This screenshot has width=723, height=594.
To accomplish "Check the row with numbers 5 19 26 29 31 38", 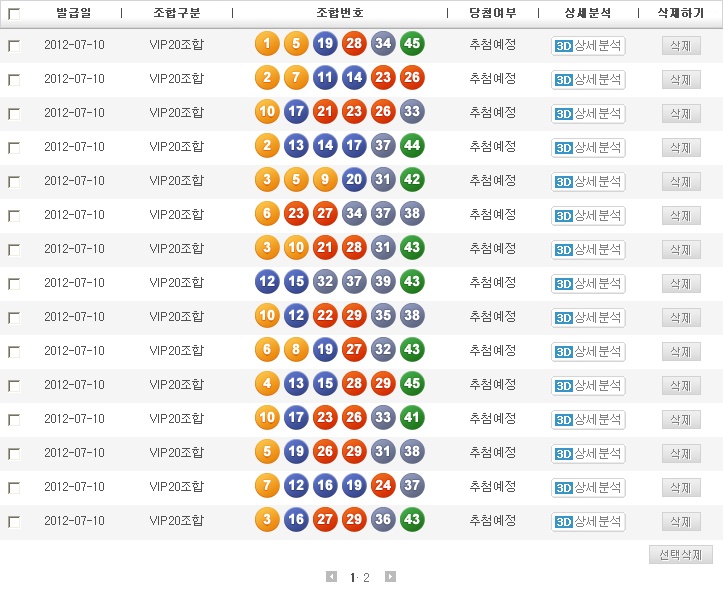I will 14,454.
